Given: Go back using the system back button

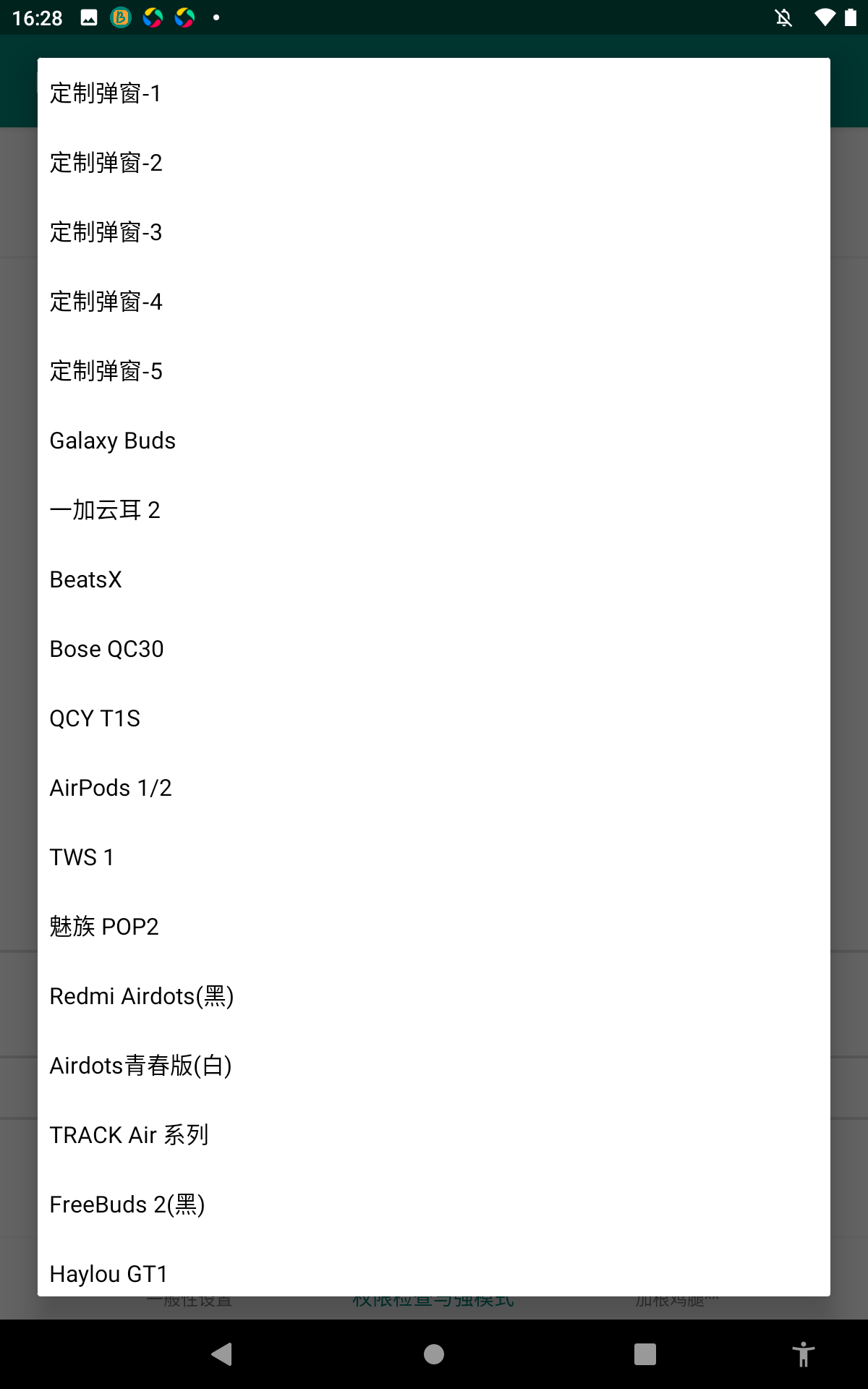Looking at the screenshot, I should click(222, 1354).
